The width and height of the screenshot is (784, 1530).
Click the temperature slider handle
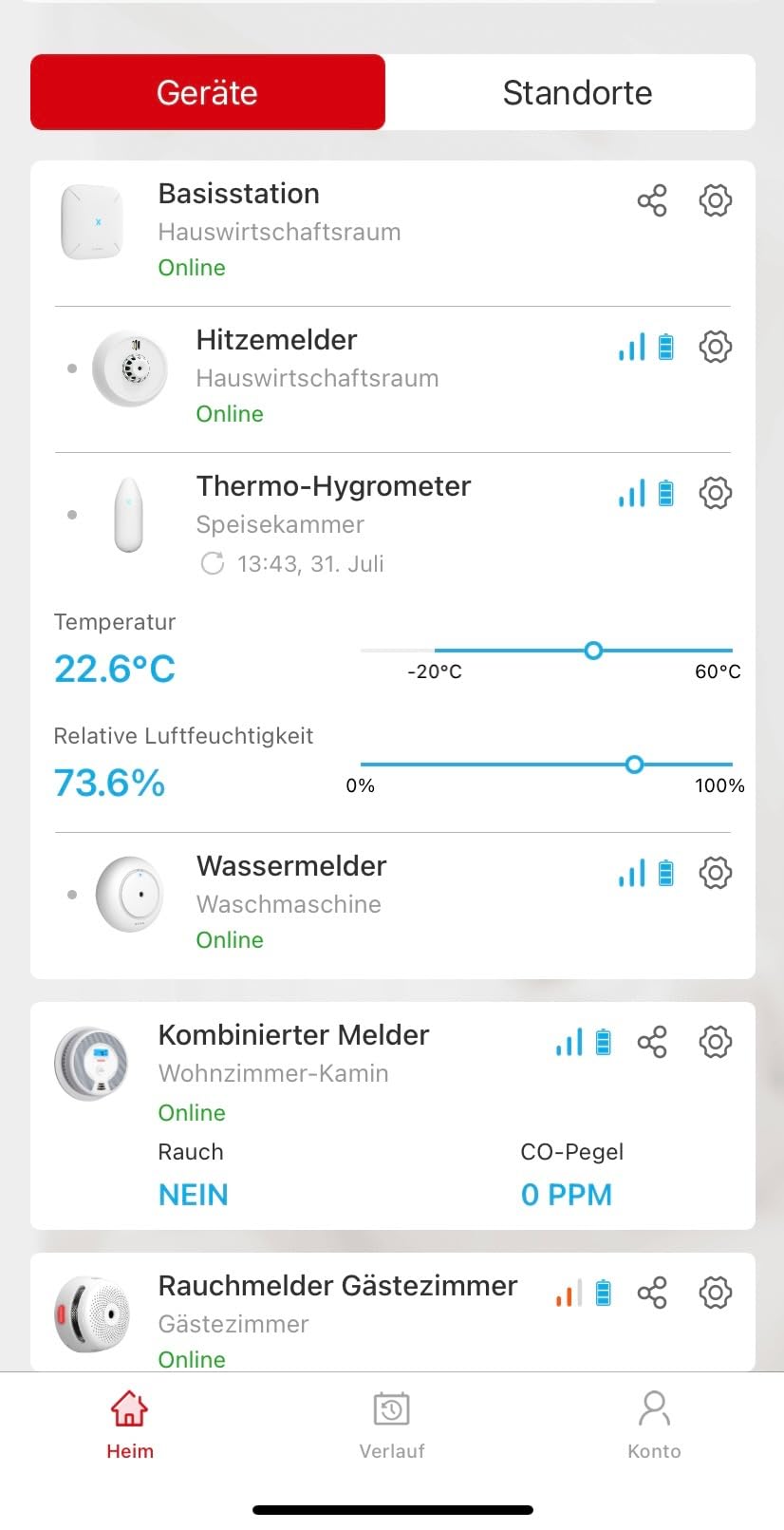pyautogui.click(x=592, y=651)
